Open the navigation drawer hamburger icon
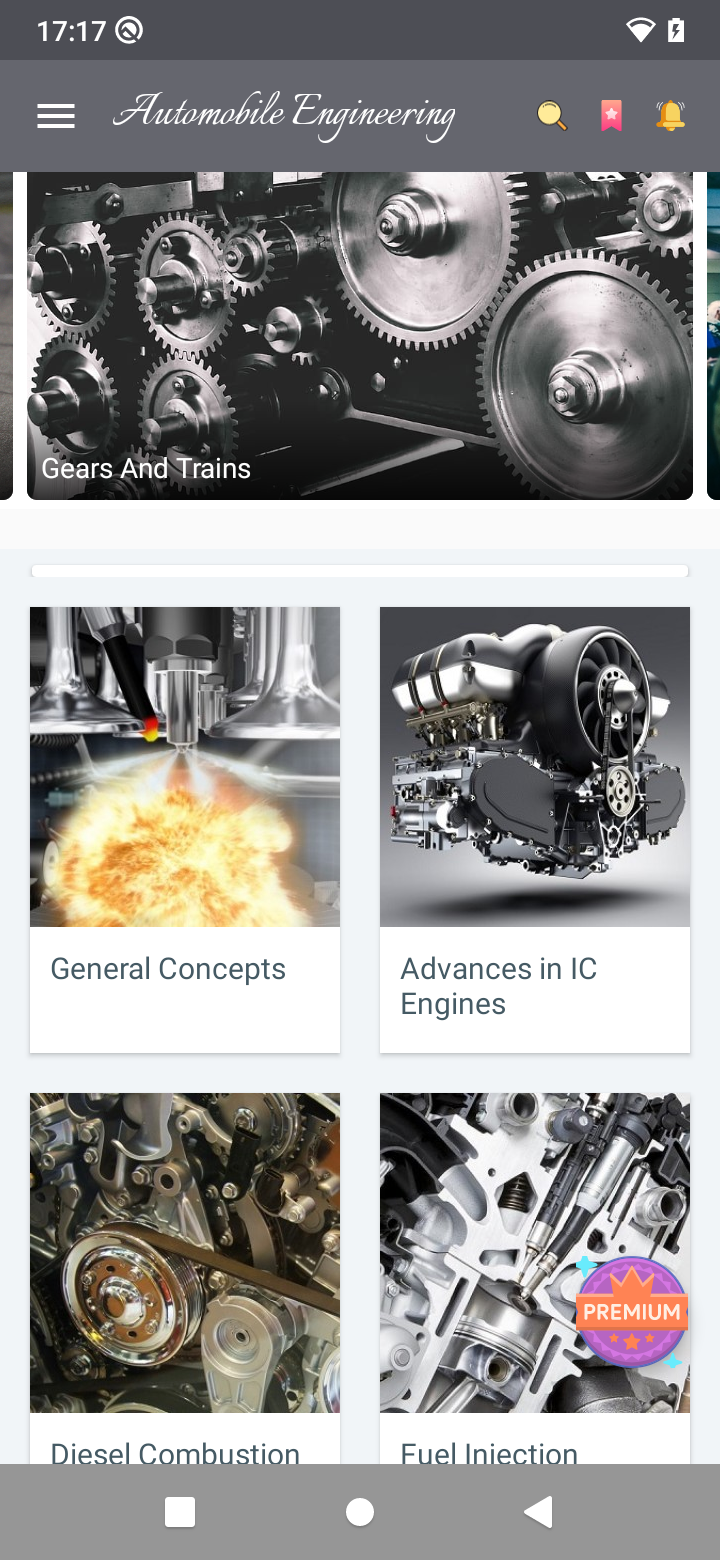 pyautogui.click(x=56, y=115)
